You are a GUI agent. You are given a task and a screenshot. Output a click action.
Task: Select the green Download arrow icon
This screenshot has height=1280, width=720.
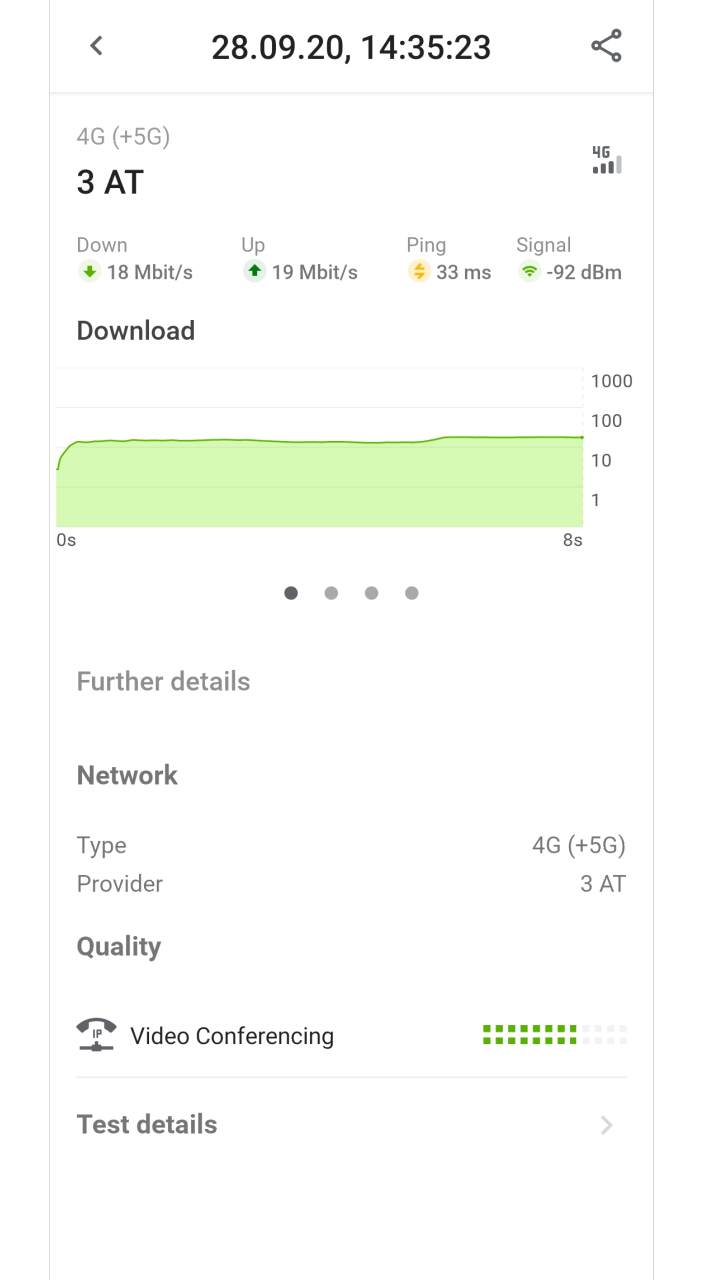[x=89, y=271]
